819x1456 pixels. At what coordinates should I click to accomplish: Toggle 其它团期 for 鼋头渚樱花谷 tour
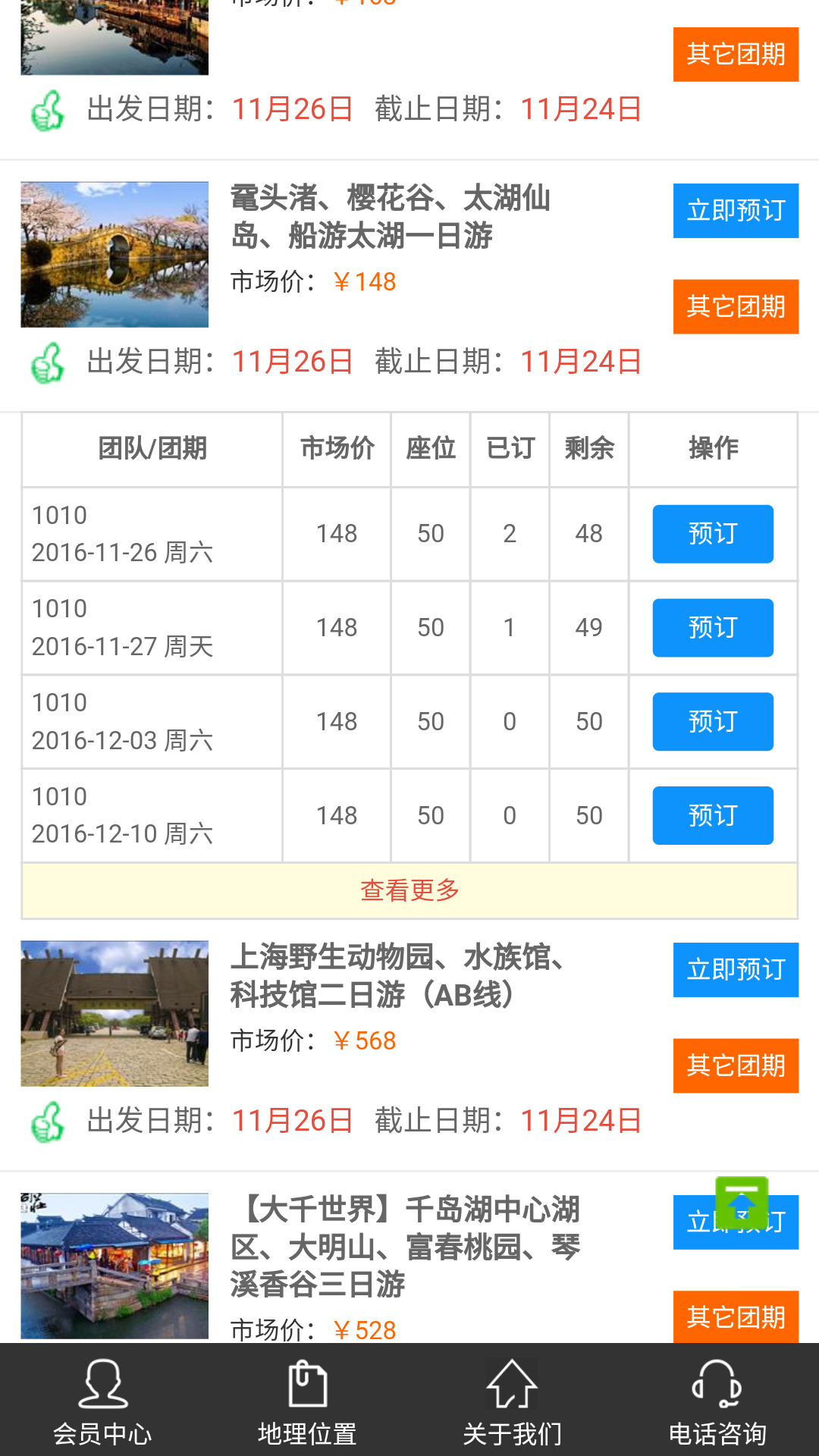tap(736, 306)
